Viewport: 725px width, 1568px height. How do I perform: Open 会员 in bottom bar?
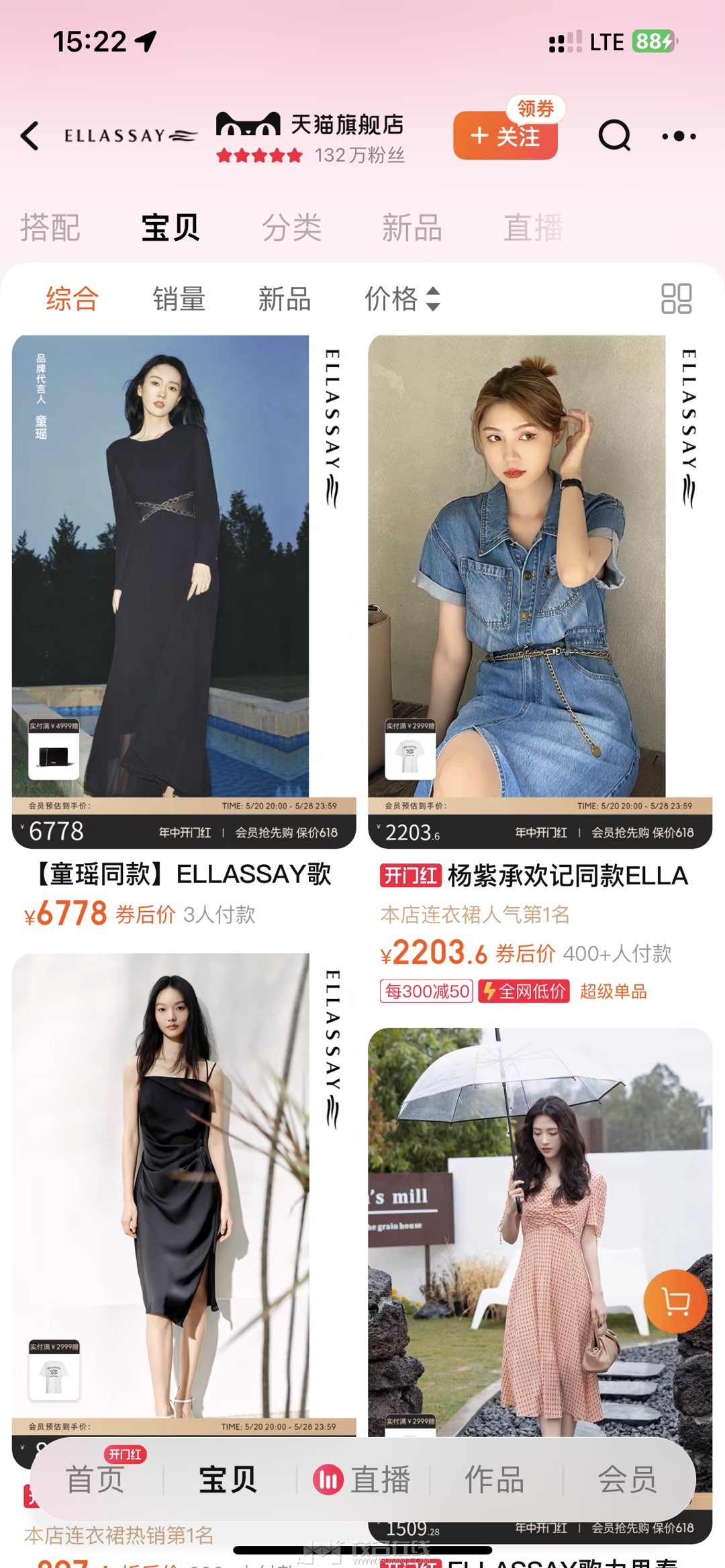point(627,1479)
